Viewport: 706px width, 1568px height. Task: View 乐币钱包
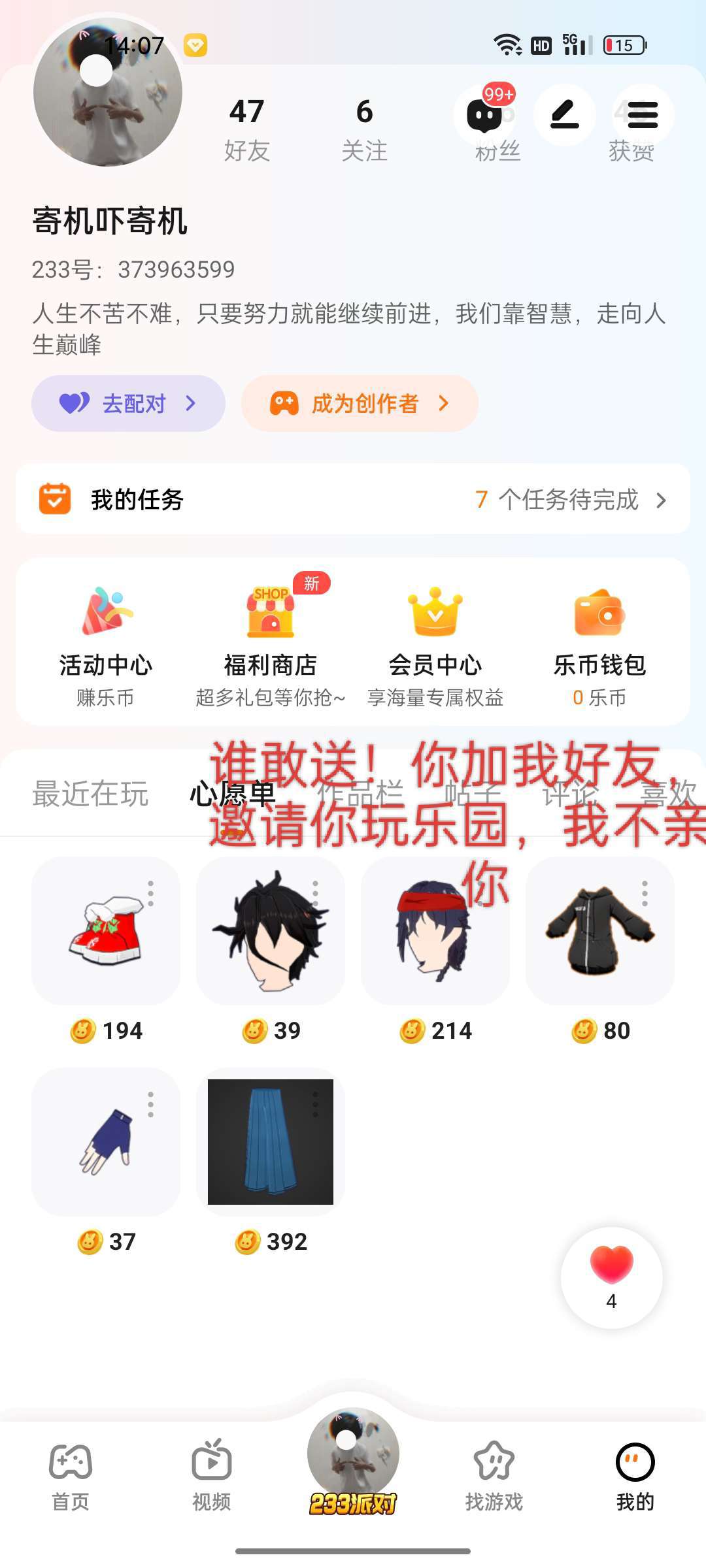tap(600, 644)
